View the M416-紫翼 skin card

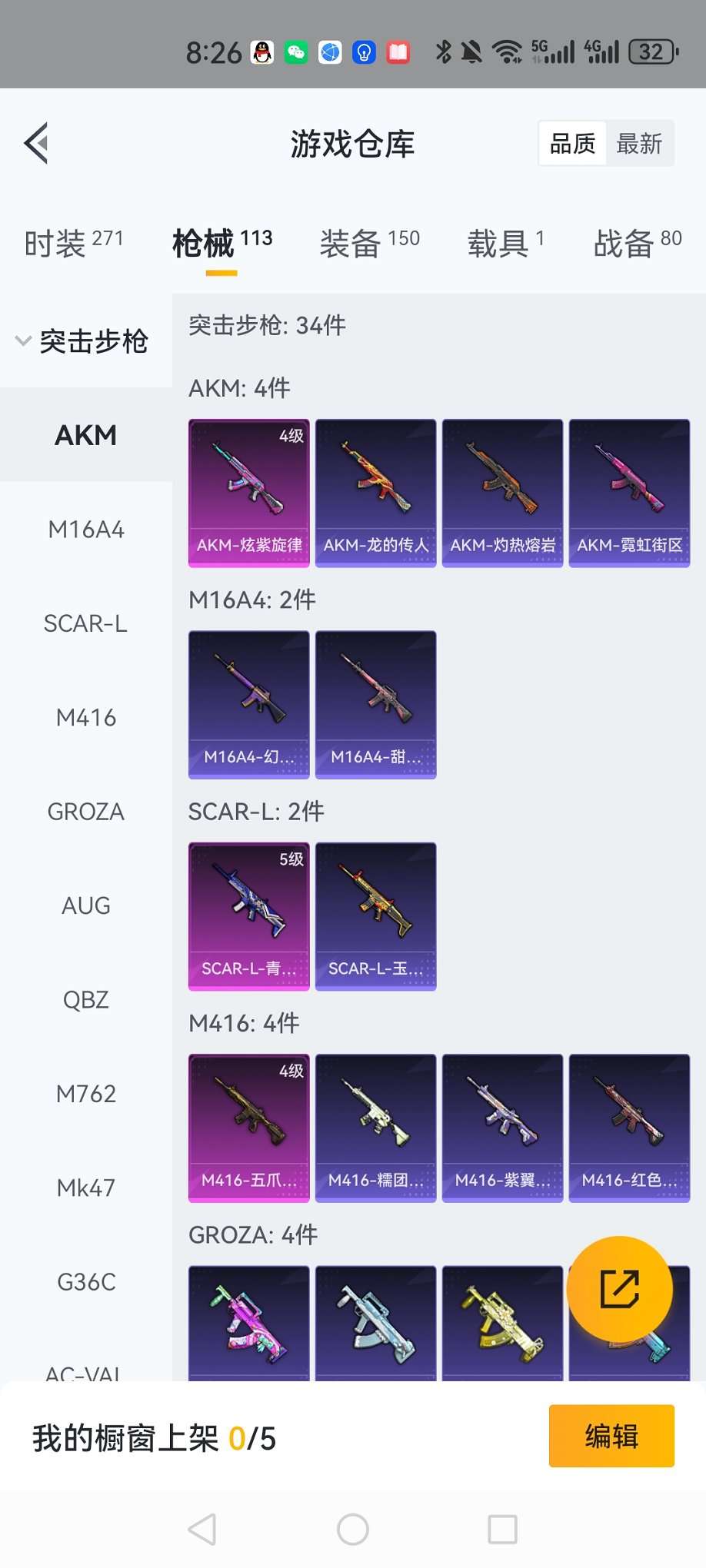[x=502, y=1128]
